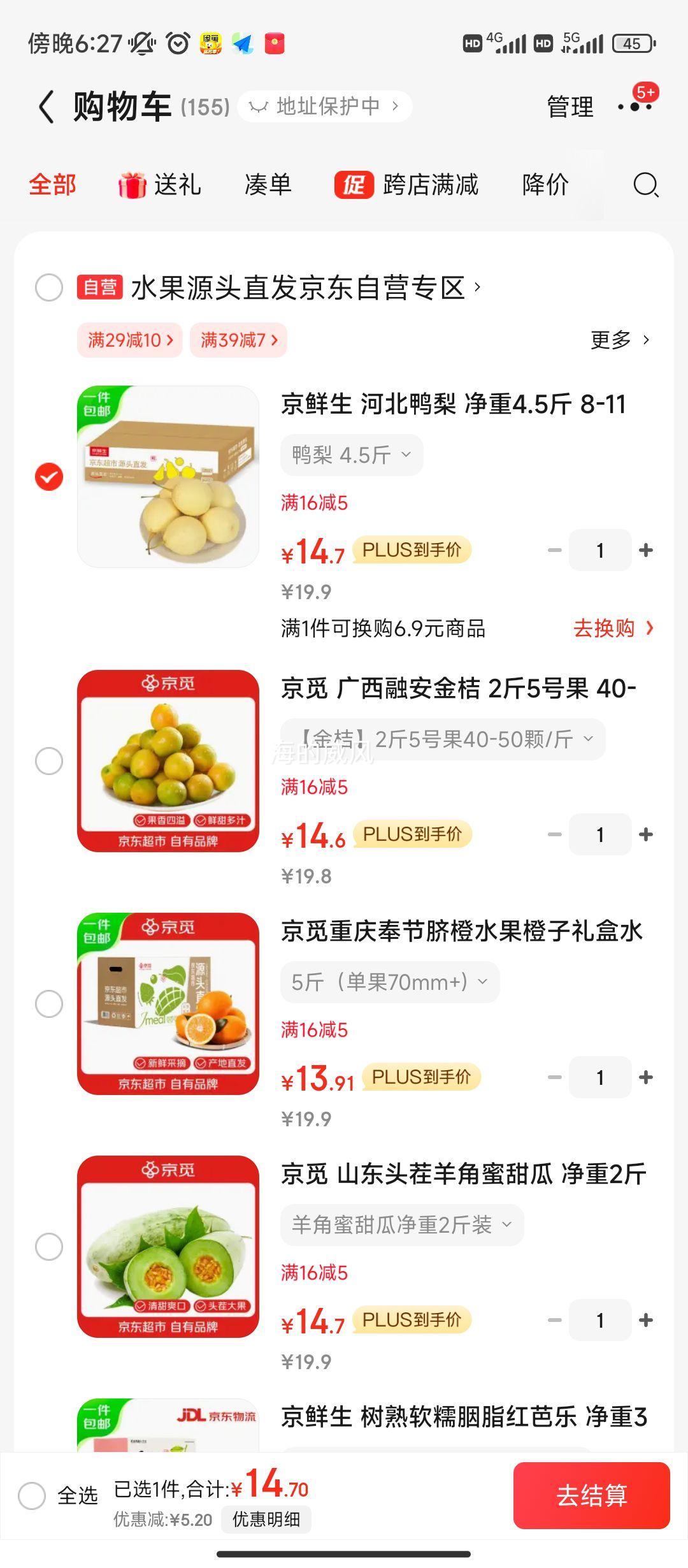Screen dimensions: 688x1568
Task: Open the 管理 cart management option
Action: (x=570, y=107)
